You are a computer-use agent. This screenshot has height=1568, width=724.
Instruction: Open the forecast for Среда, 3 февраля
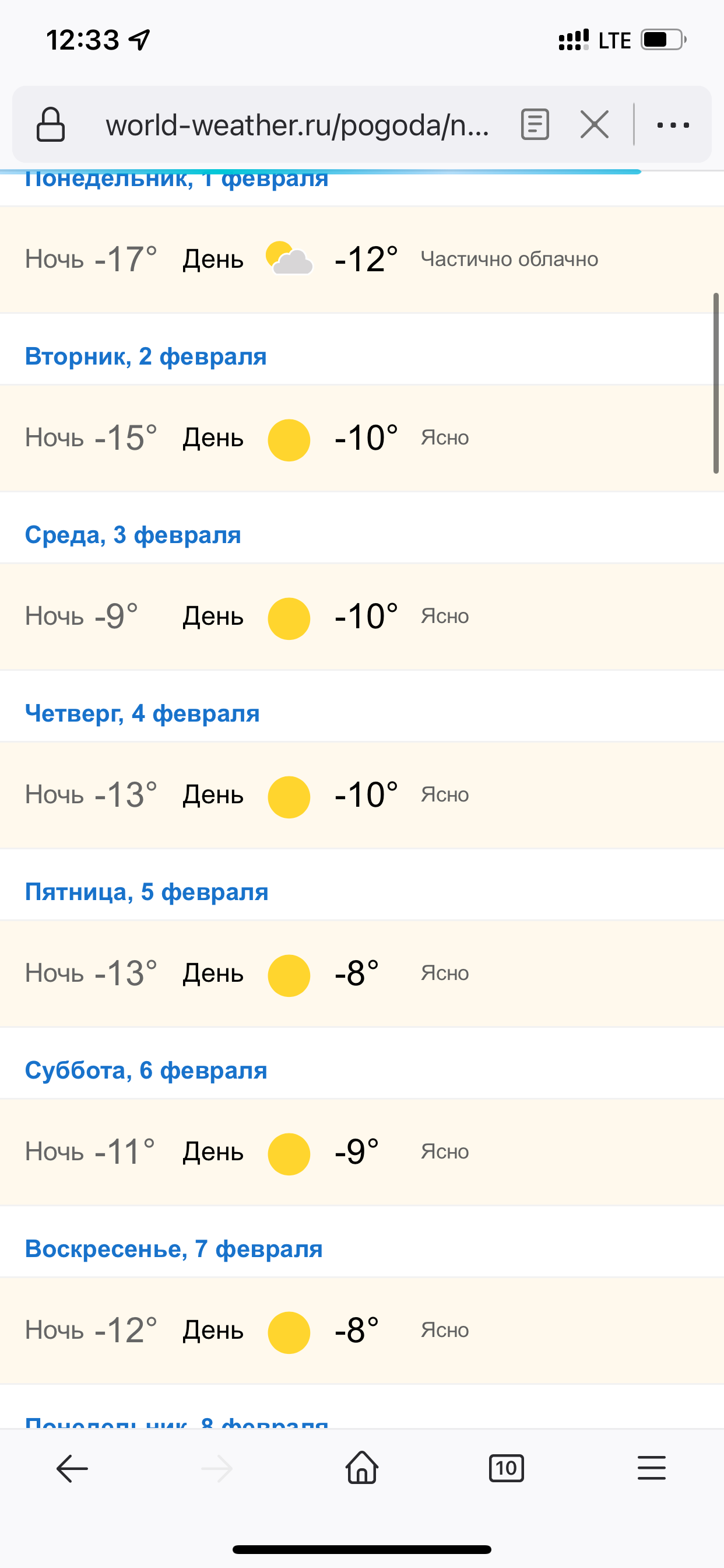(x=133, y=534)
